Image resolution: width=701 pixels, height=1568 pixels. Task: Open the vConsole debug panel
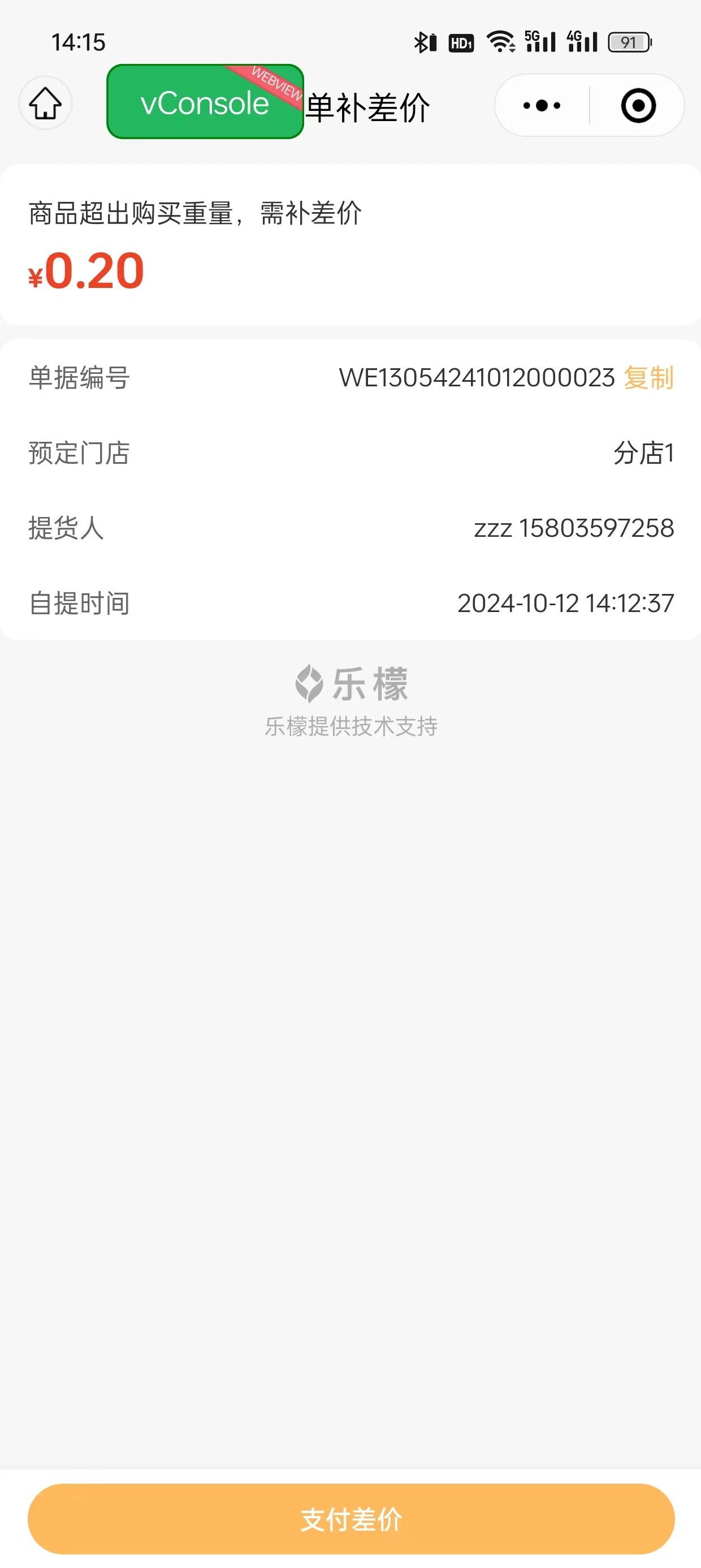205,102
